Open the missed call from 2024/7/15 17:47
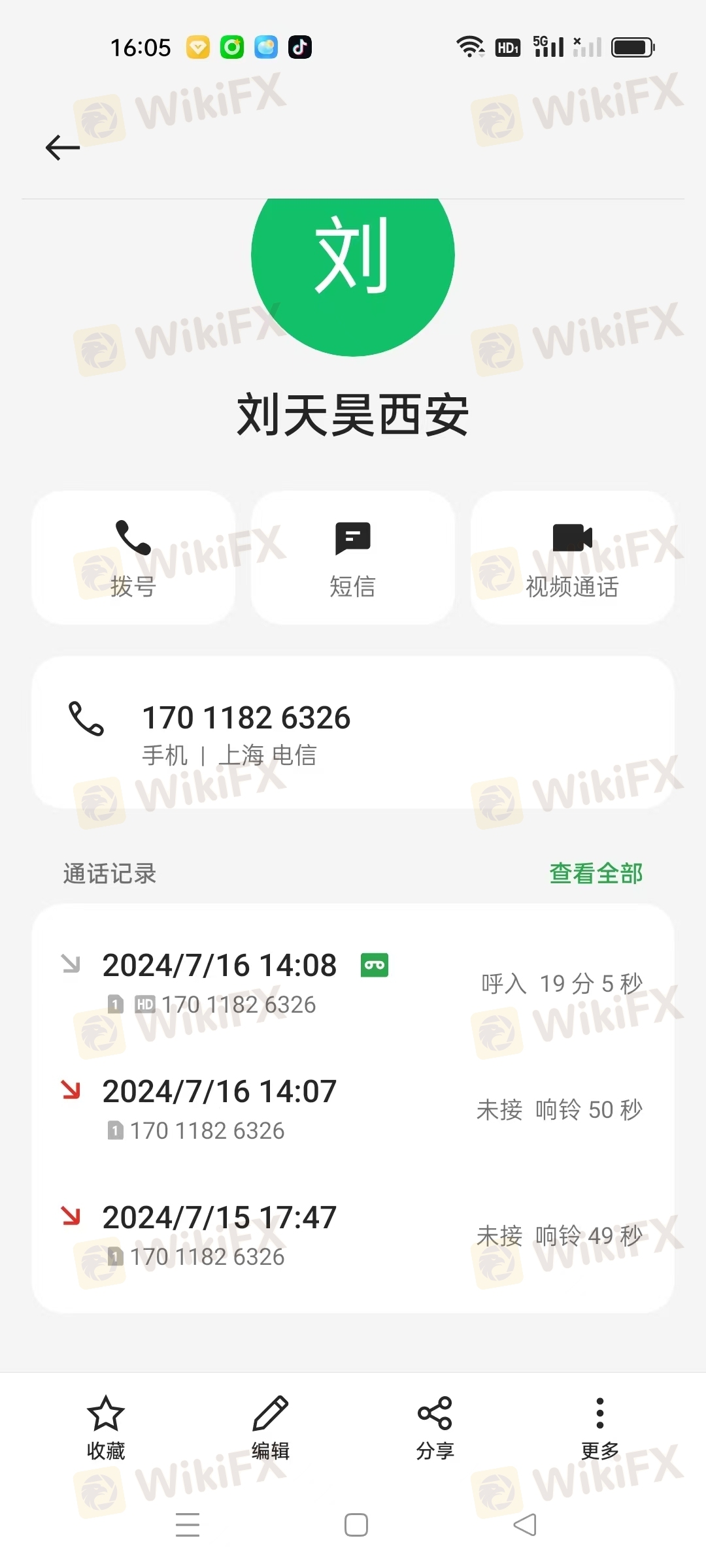 coord(261,1235)
